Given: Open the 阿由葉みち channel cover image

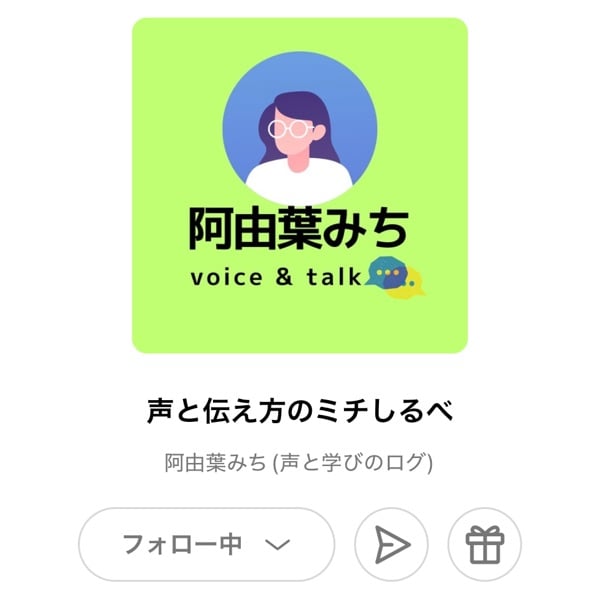Looking at the screenshot, I should coord(300,185).
